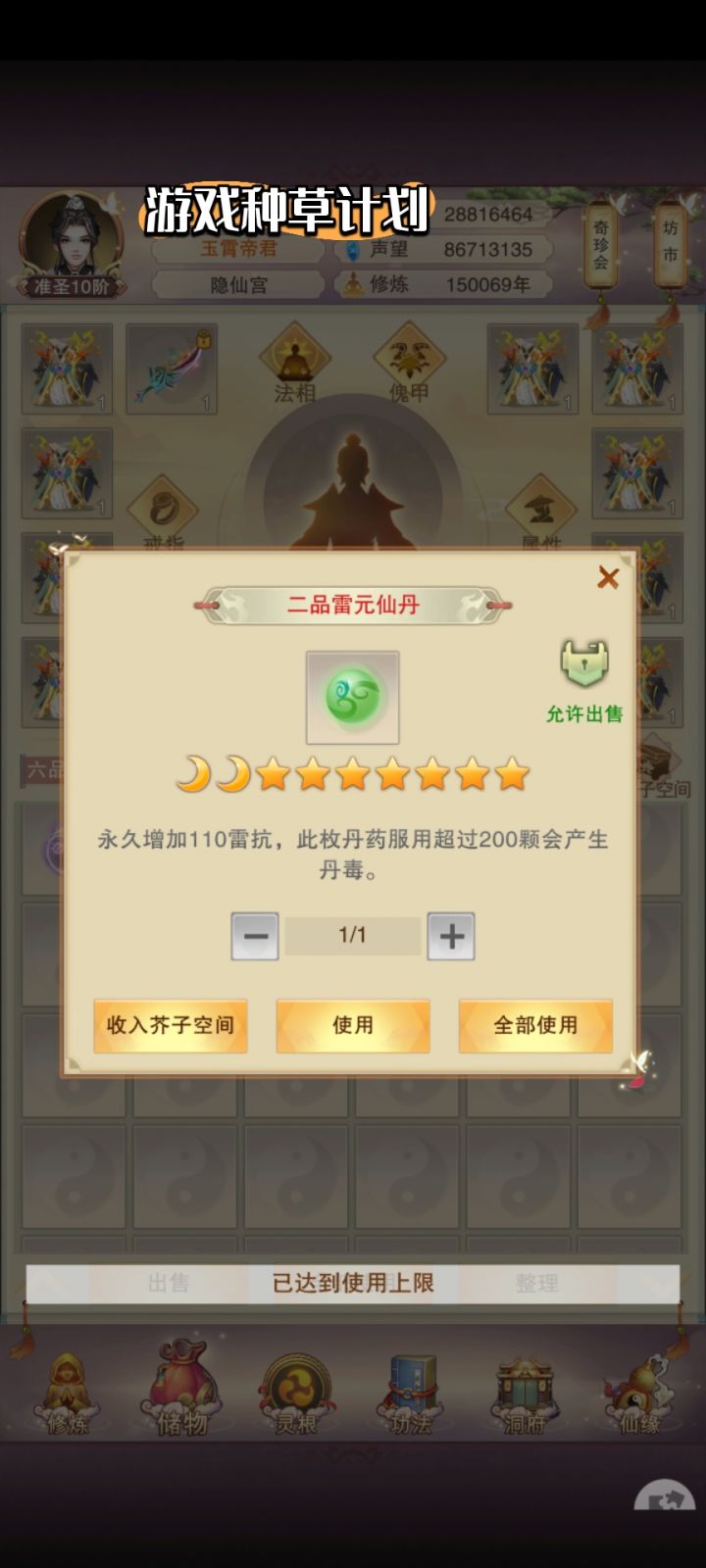Tap 收入芥子空间 to store the item
This screenshot has width=706, height=1568.
point(170,1025)
